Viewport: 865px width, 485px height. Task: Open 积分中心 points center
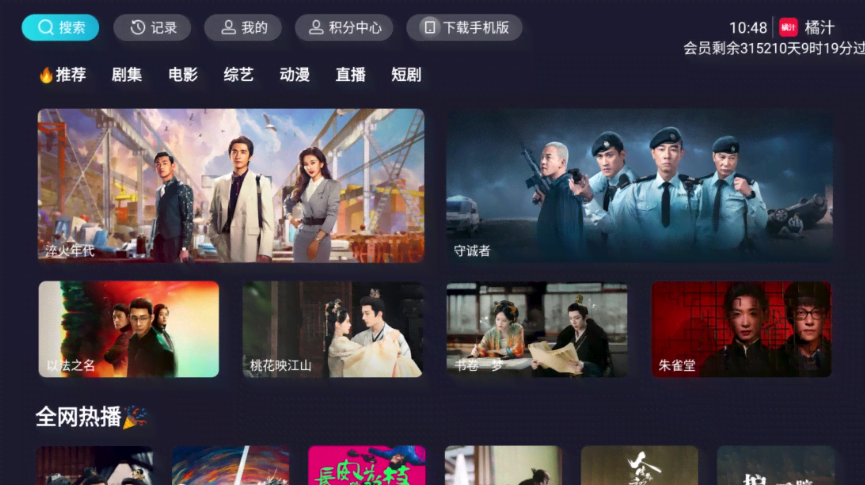click(343, 28)
